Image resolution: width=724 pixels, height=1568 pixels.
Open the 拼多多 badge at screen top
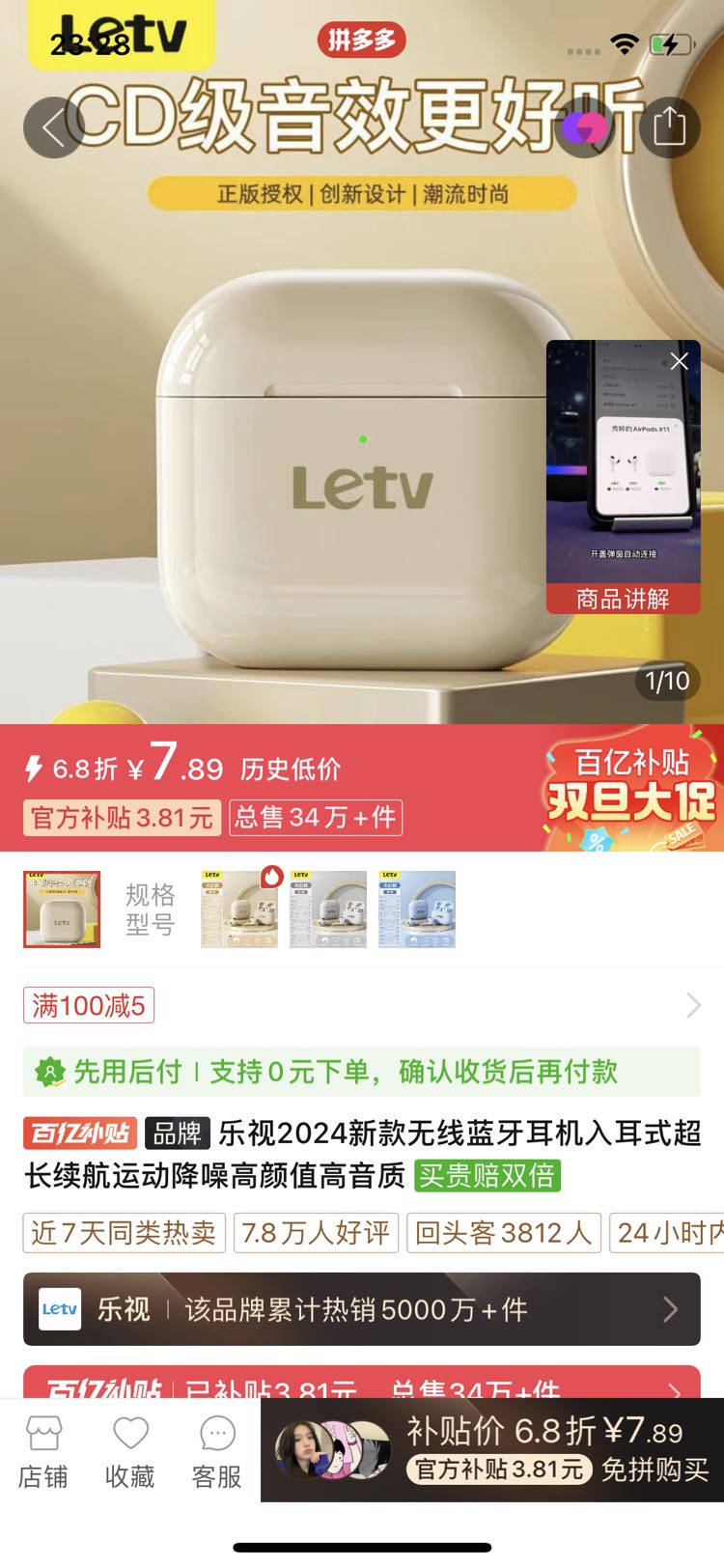[362, 41]
